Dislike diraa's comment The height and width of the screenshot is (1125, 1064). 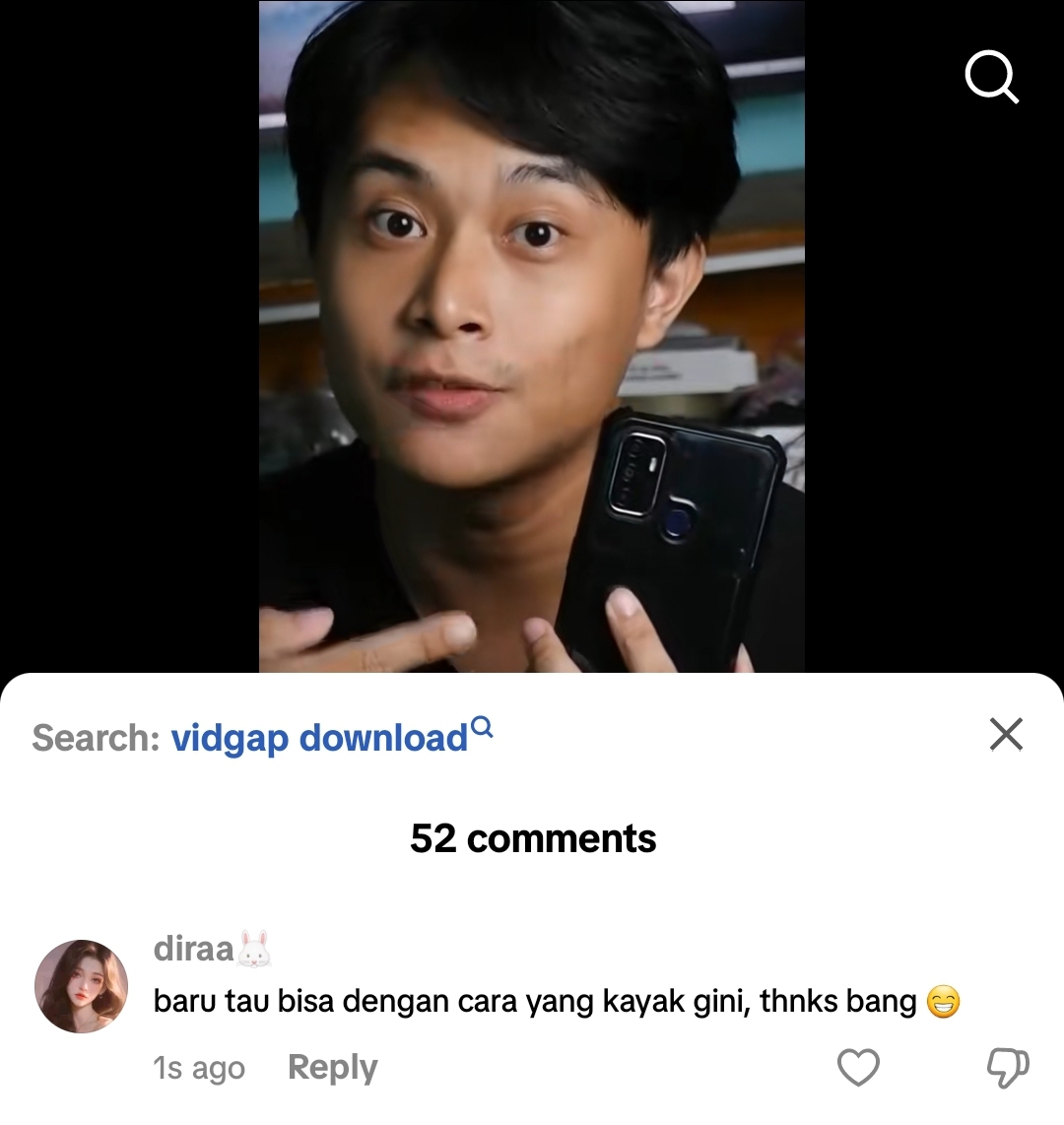click(x=1007, y=1067)
